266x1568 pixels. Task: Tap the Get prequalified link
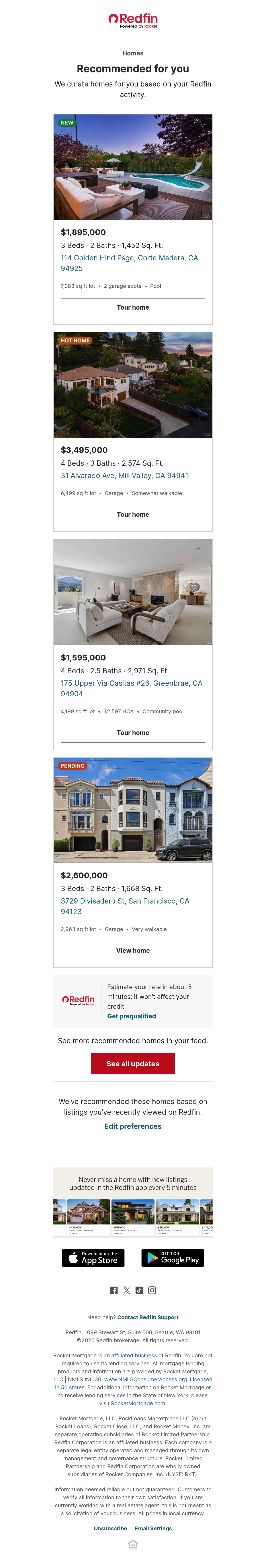pyautogui.click(x=131, y=1016)
